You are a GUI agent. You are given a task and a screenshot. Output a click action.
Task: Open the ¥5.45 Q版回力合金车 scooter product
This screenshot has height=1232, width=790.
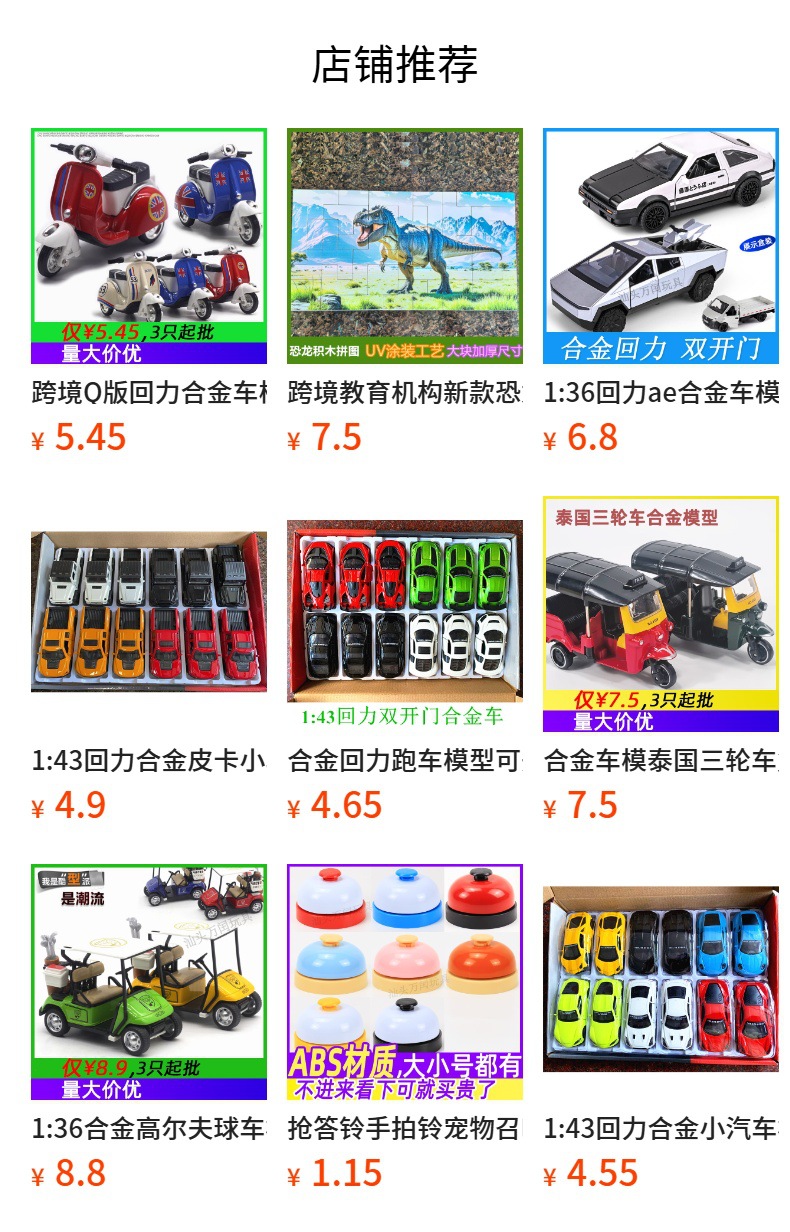click(x=149, y=246)
